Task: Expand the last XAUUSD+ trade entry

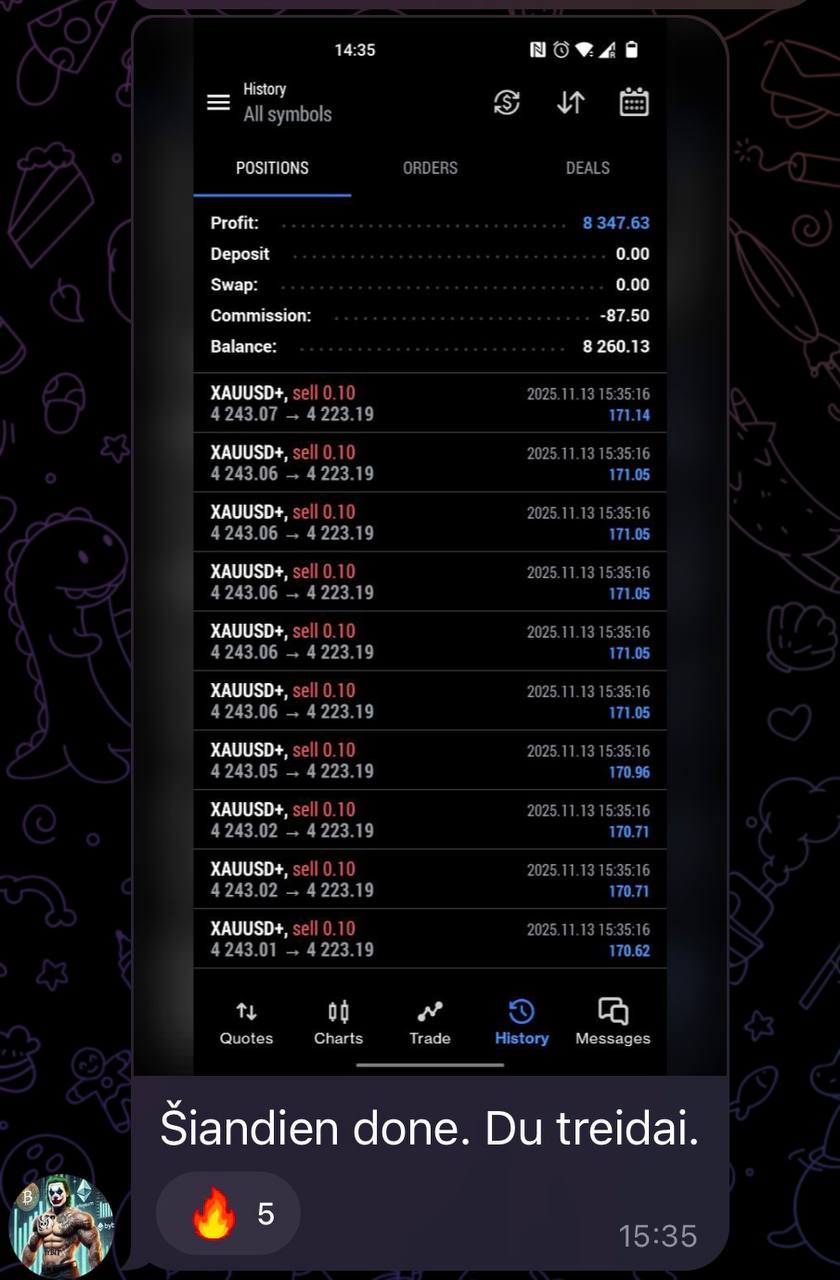Action: [x=430, y=938]
